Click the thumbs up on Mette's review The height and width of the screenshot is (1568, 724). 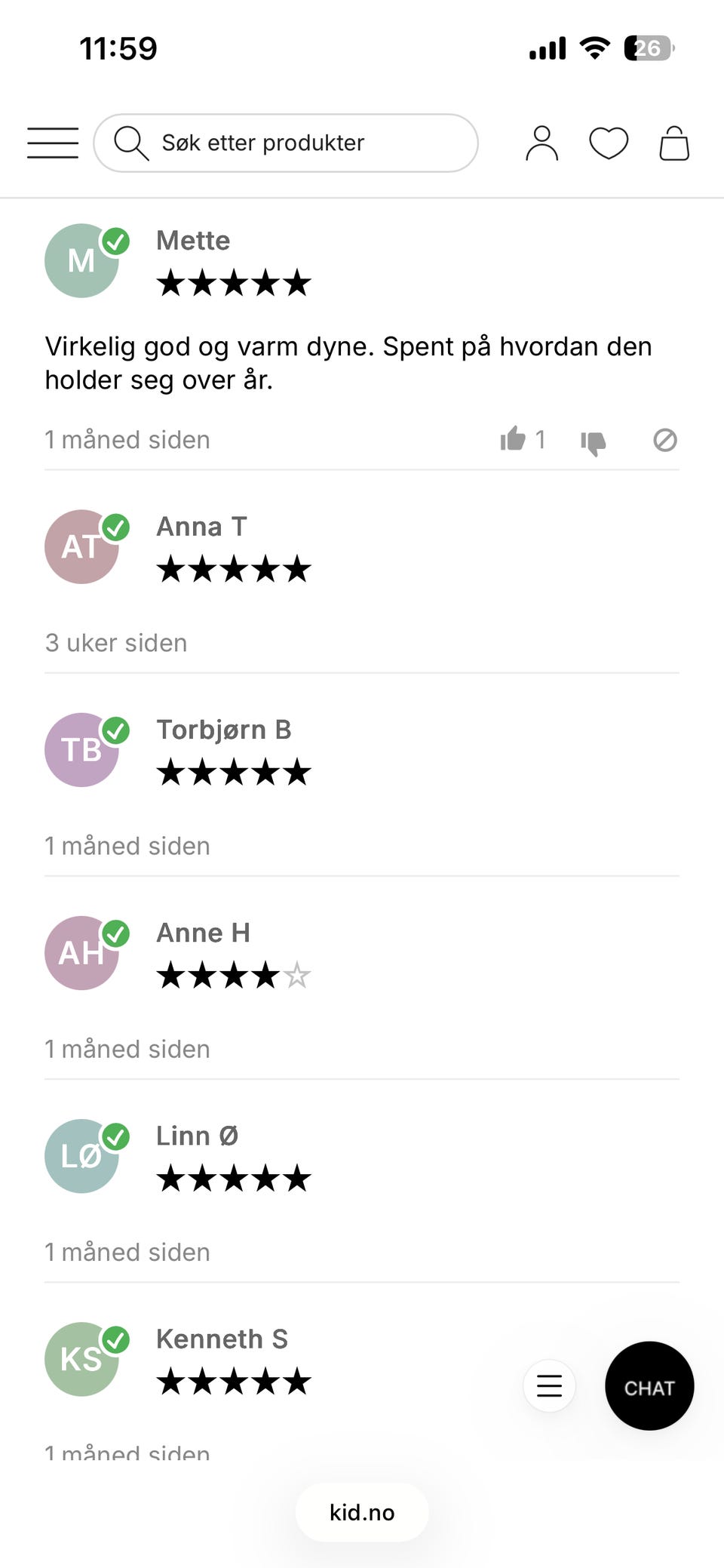tap(514, 439)
